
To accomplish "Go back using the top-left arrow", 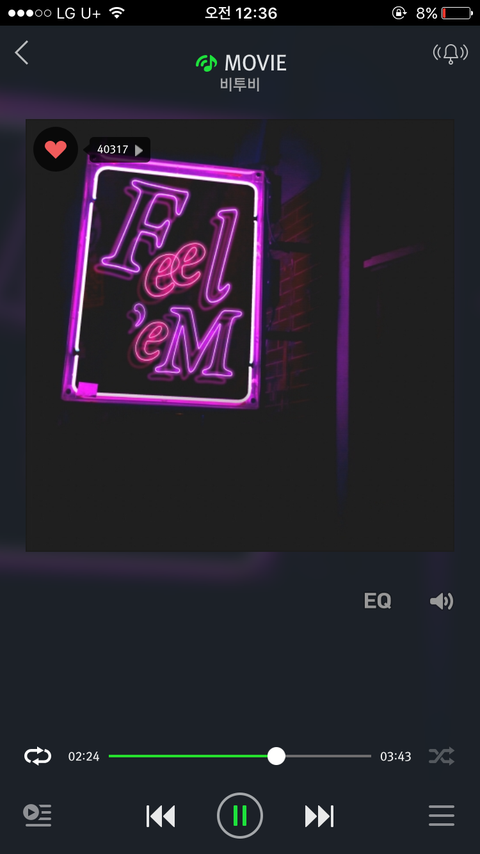I will (x=22, y=53).
